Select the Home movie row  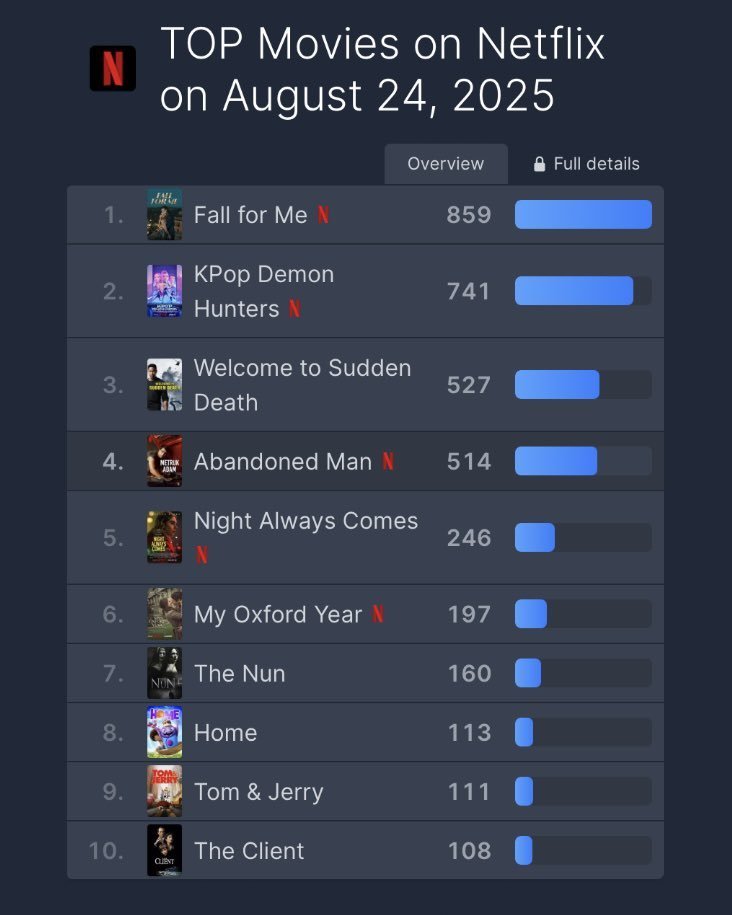[225, 732]
